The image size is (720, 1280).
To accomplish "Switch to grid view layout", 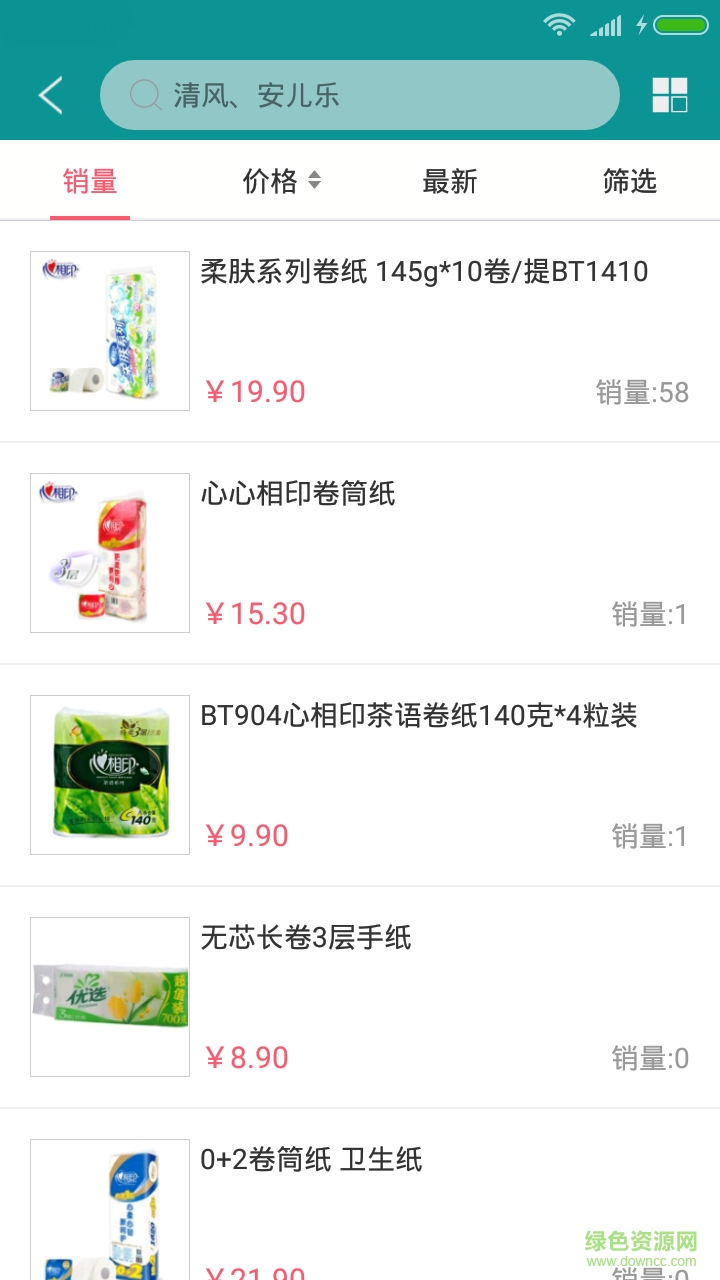I will coord(669,95).
